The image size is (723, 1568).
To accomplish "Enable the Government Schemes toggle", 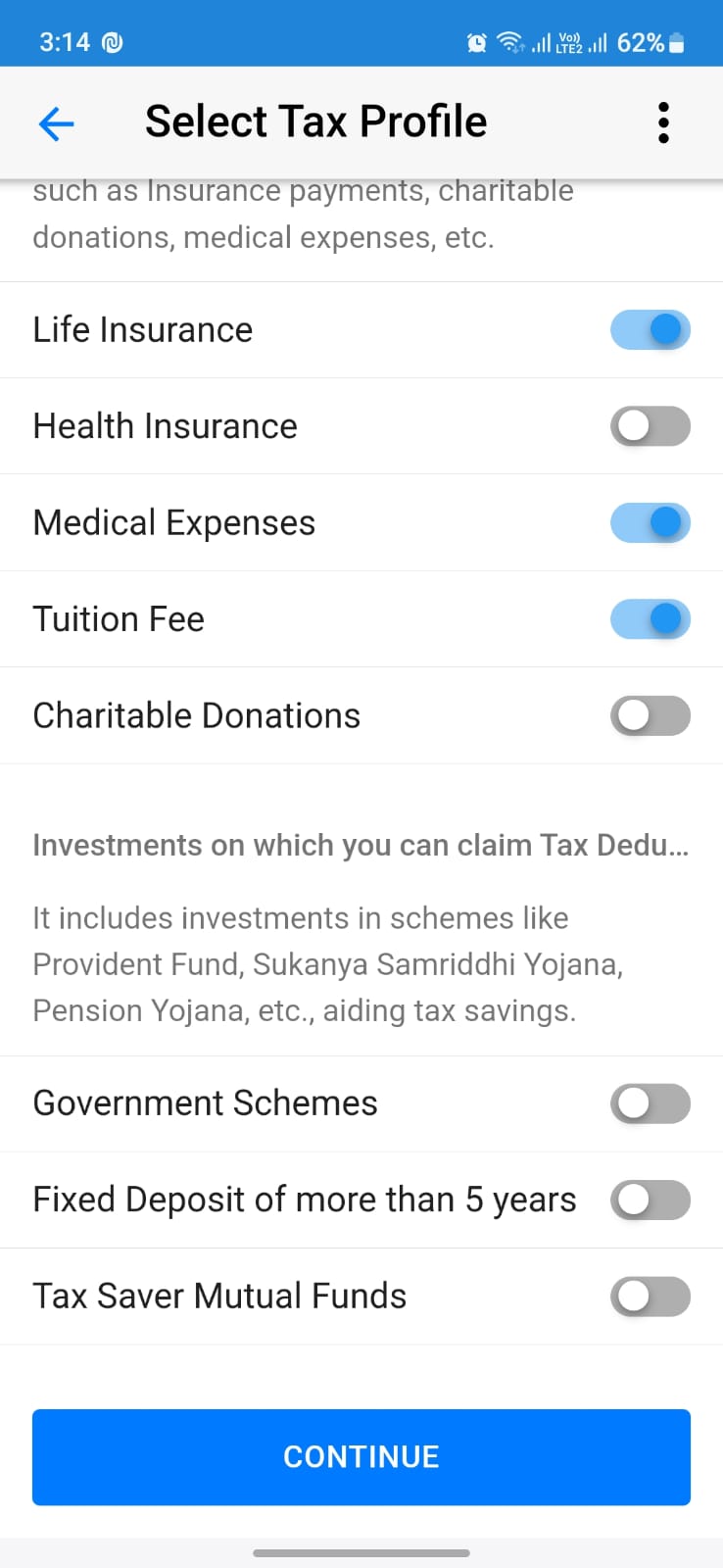I will [651, 1103].
